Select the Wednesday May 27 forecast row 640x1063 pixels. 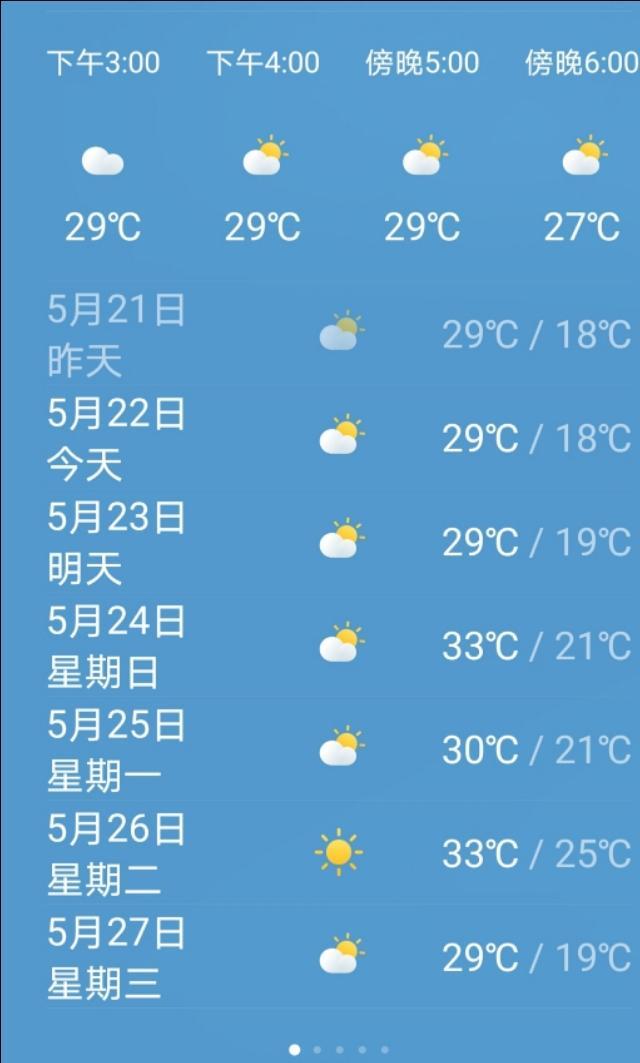tap(320, 957)
